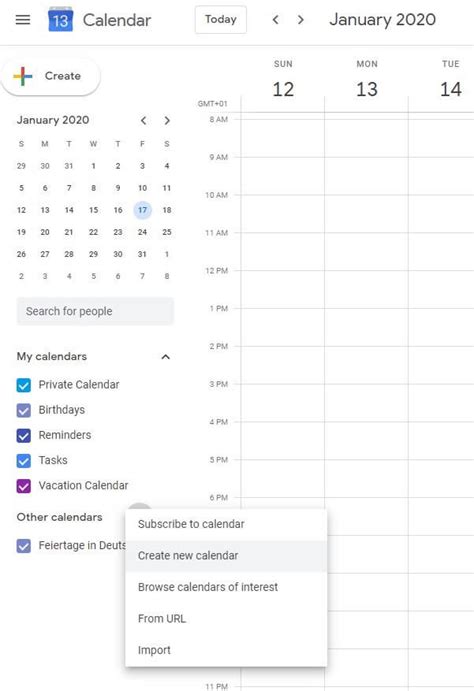
Task: Tap the Today button
Action: click(221, 19)
